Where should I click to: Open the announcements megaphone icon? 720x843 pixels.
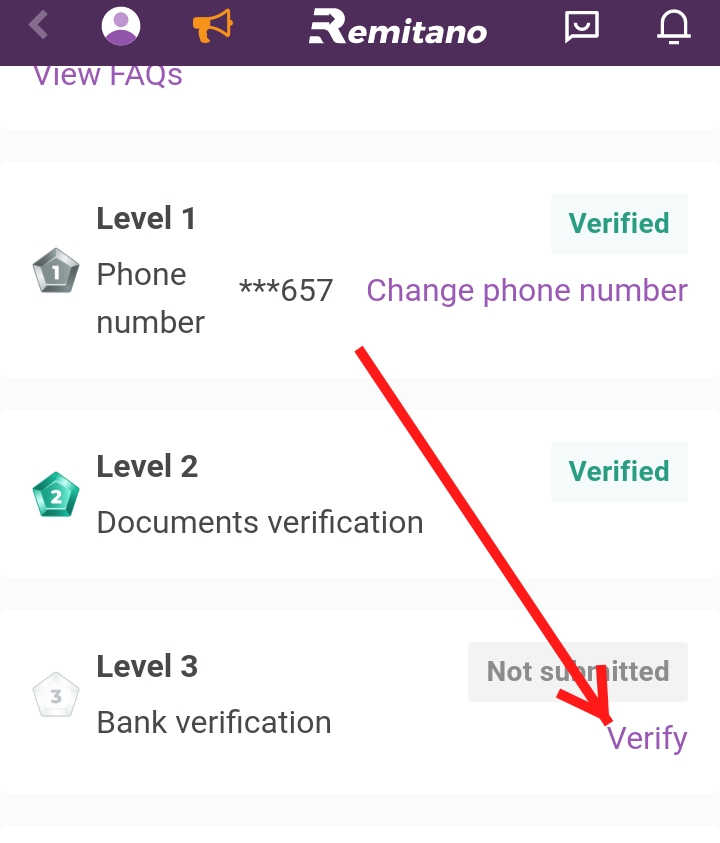pyautogui.click(x=211, y=26)
